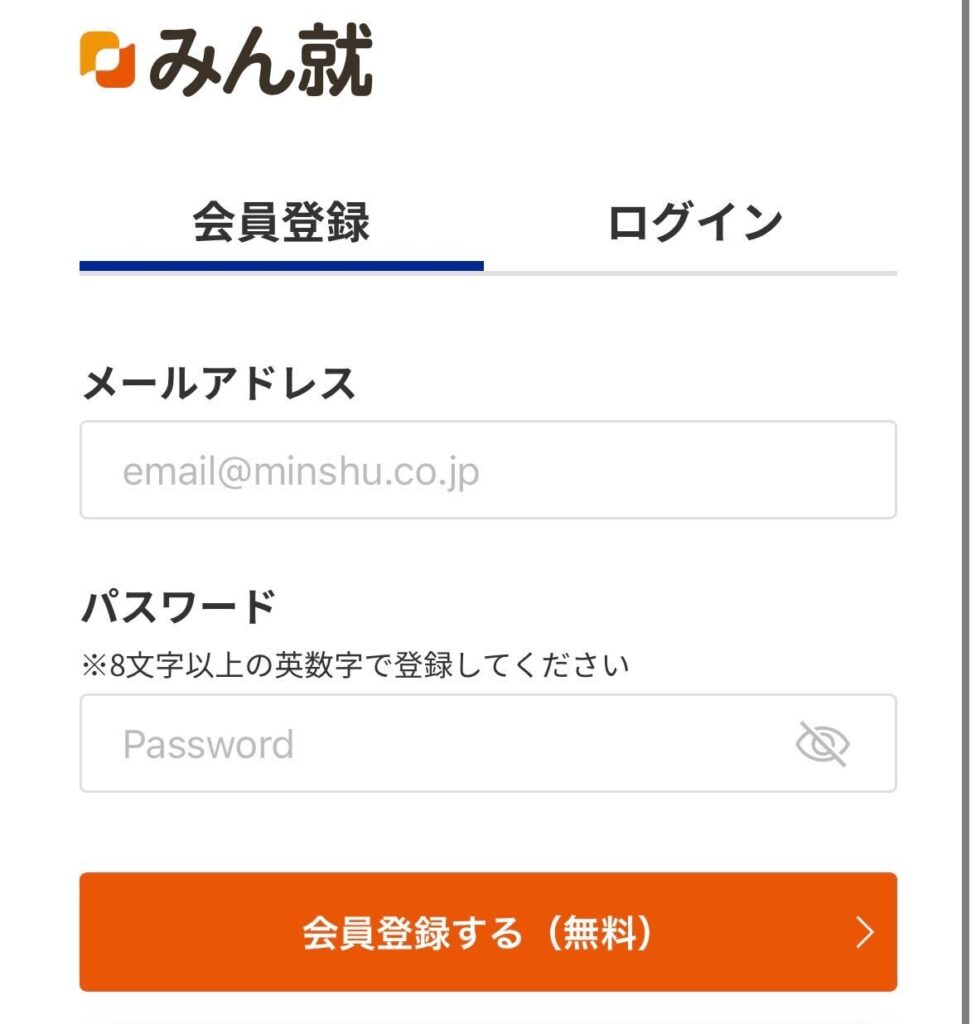Toggle password visibility eye icon
The width and height of the screenshot is (976, 1024).
tap(822, 744)
